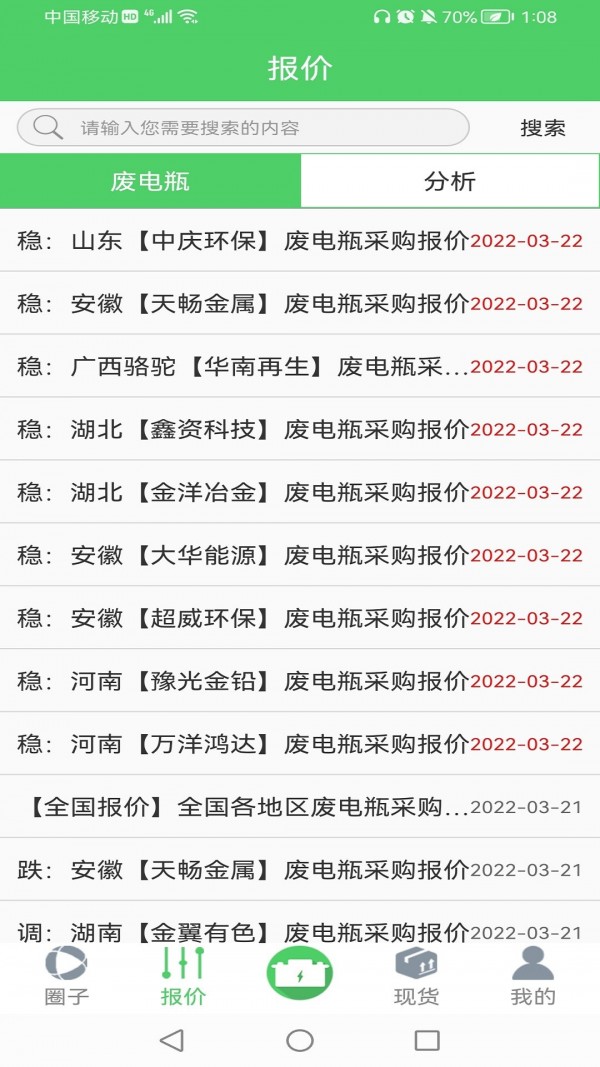The height and width of the screenshot is (1067, 600).
Task: Open 安徽【超威环保】quote entry
Action: tap(300, 618)
